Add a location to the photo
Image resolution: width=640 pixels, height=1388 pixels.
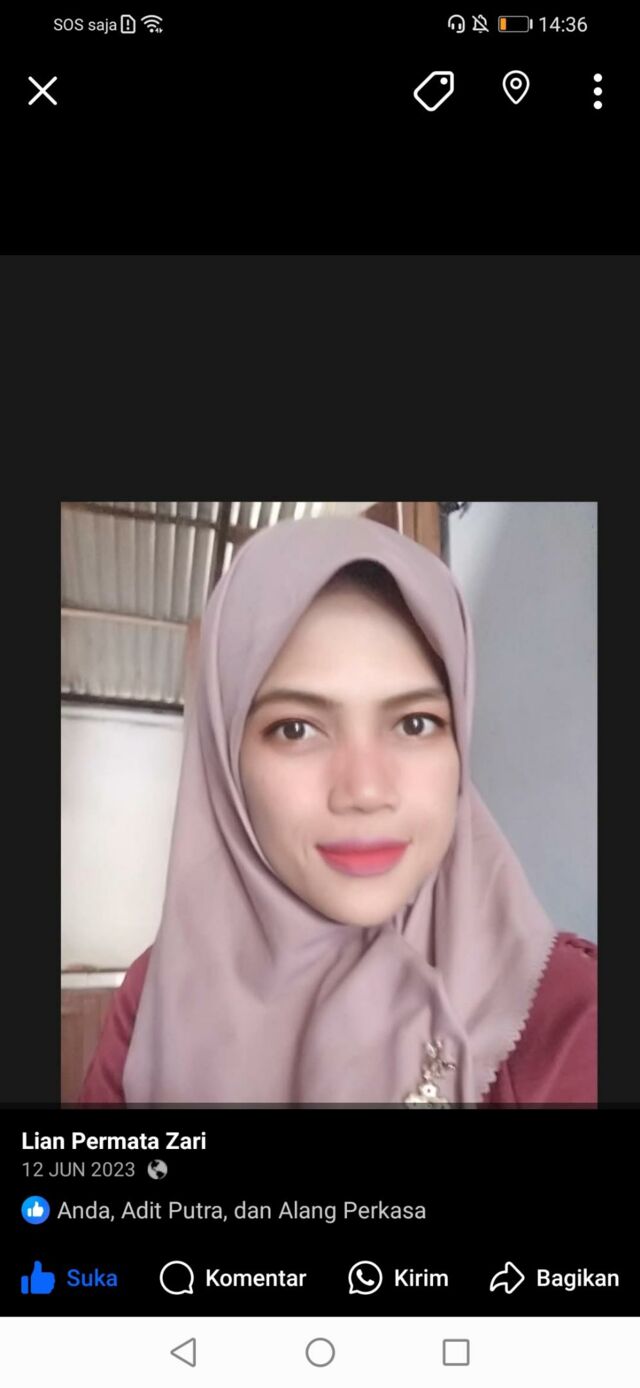tap(515, 89)
